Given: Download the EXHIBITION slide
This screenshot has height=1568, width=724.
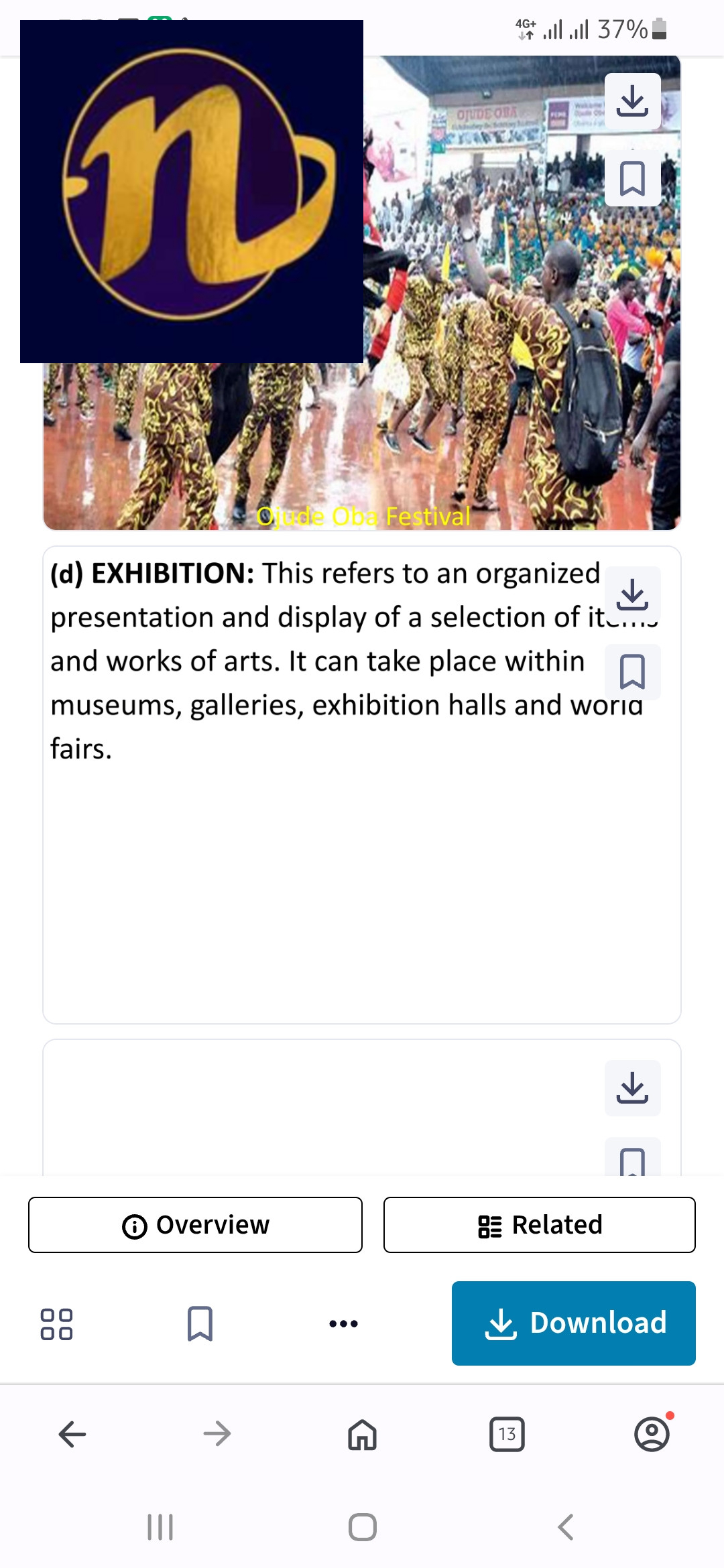Looking at the screenshot, I should 632,594.
